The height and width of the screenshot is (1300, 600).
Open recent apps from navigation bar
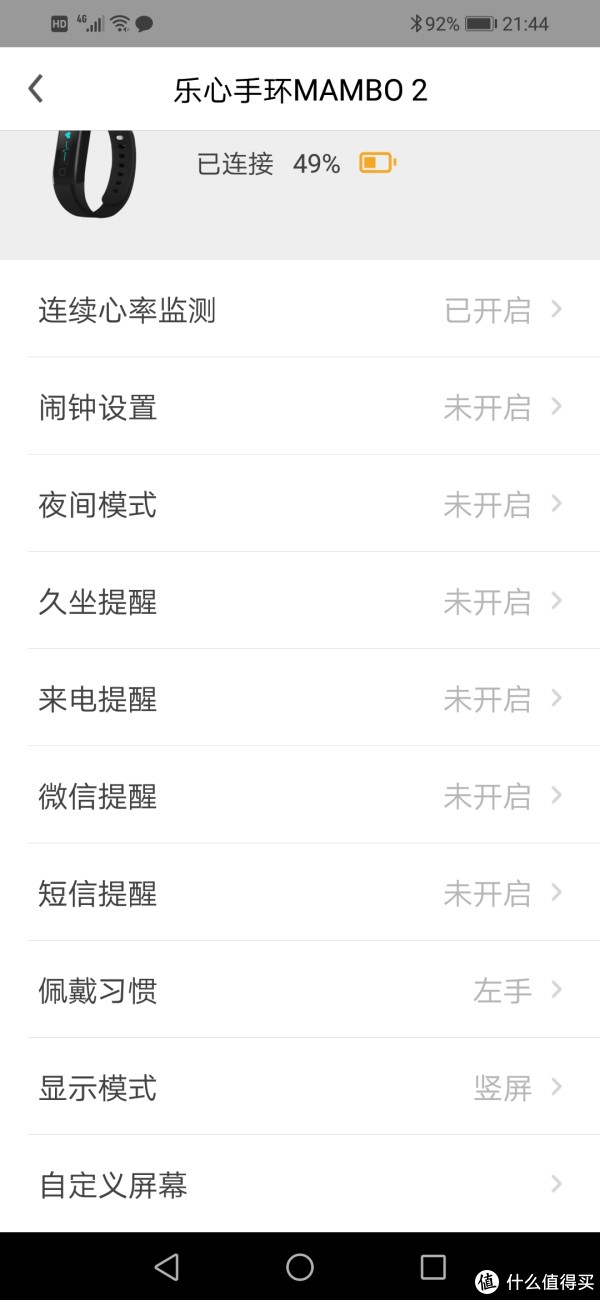(433, 1267)
